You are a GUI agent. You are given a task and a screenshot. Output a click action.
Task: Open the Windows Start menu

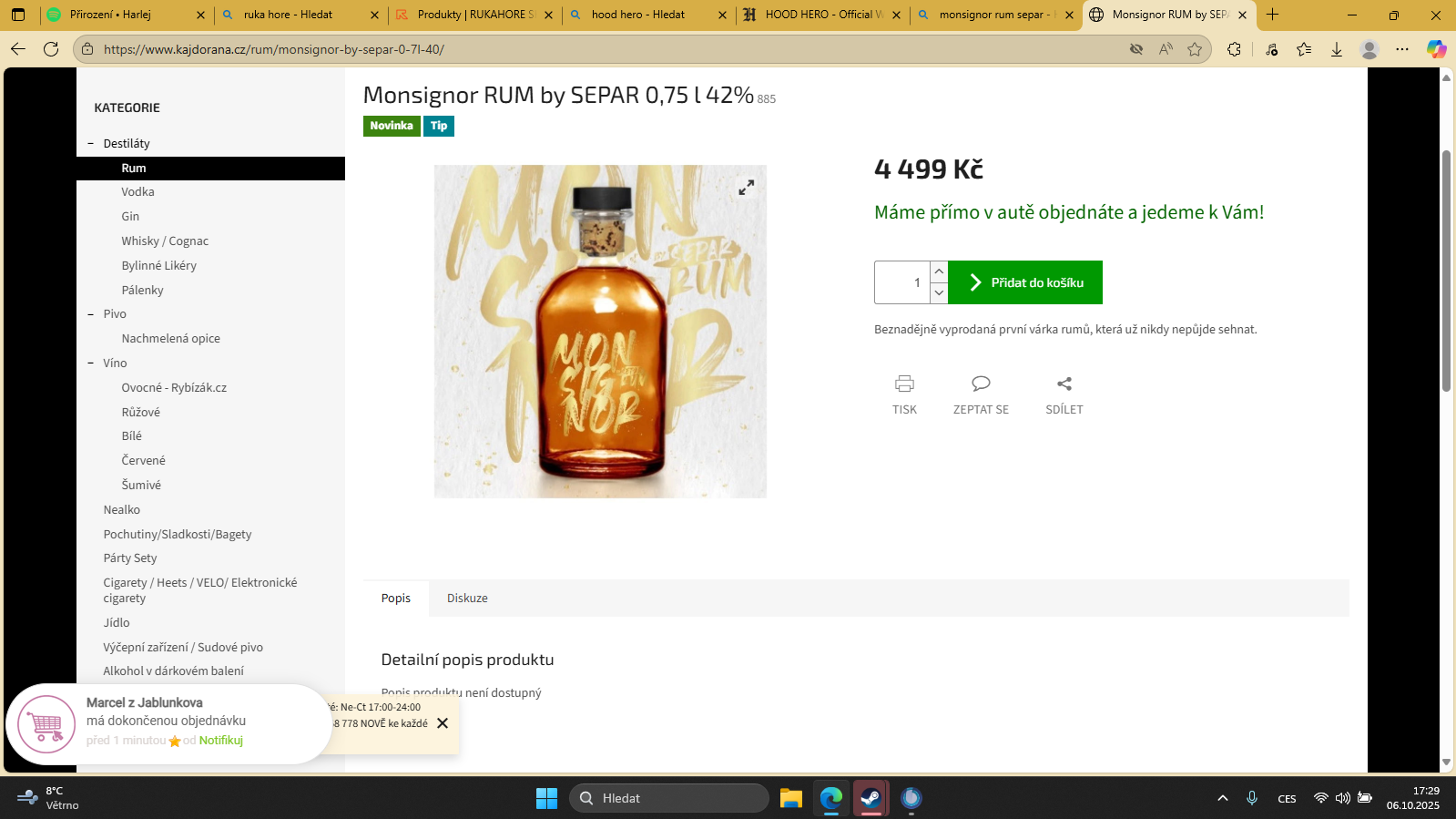[x=546, y=798]
